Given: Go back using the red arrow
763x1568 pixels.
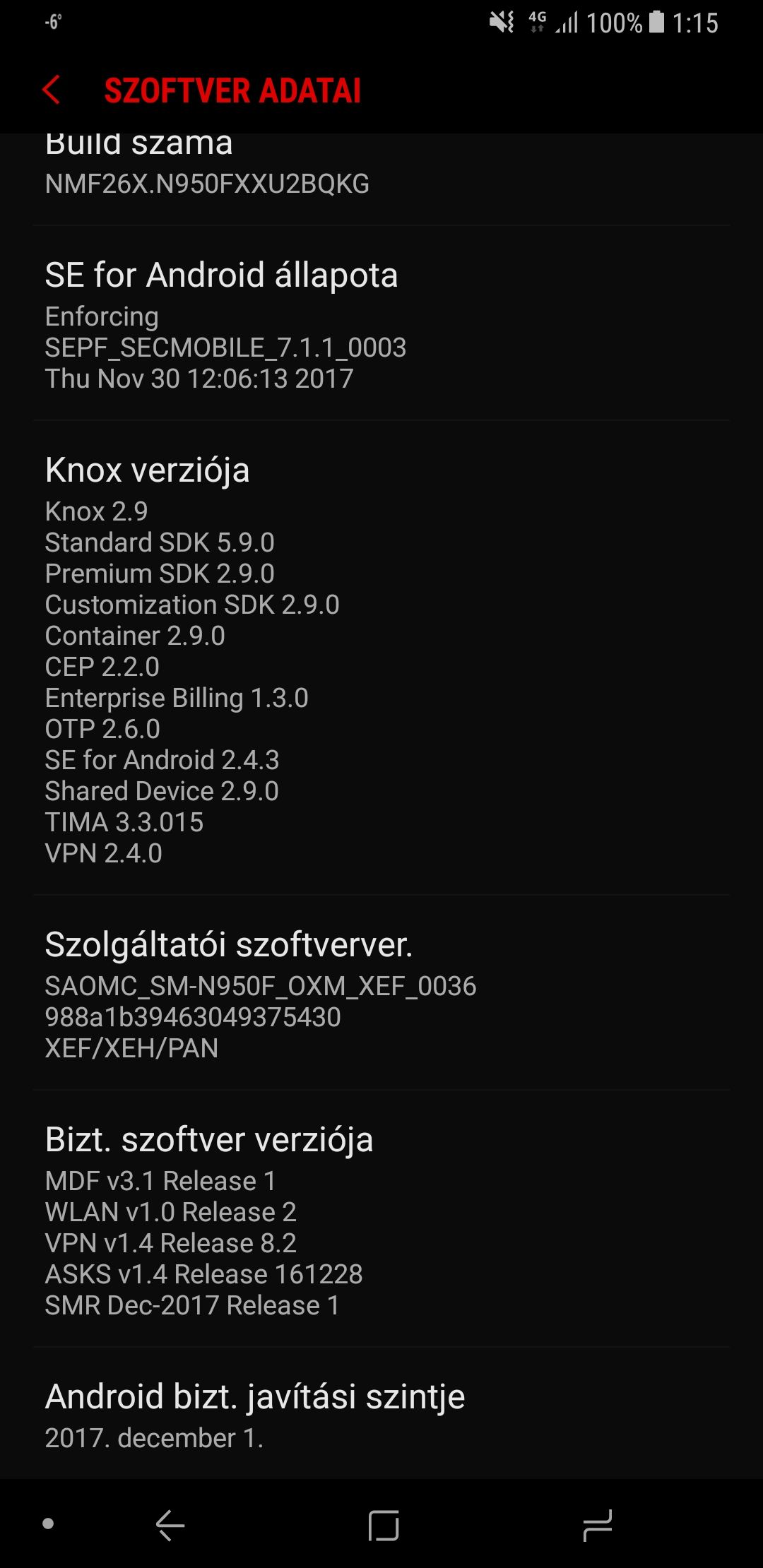Looking at the screenshot, I should coord(51,90).
